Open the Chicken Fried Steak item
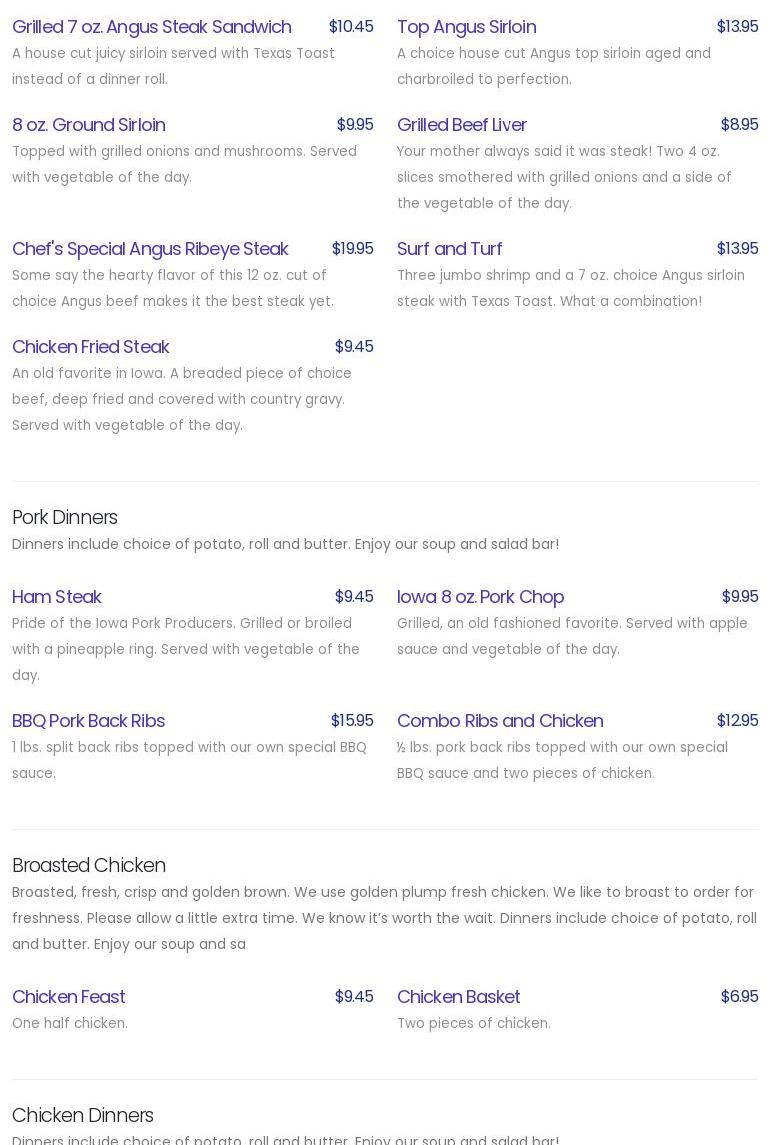This screenshot has height=1145, width=770. [90, 347]
